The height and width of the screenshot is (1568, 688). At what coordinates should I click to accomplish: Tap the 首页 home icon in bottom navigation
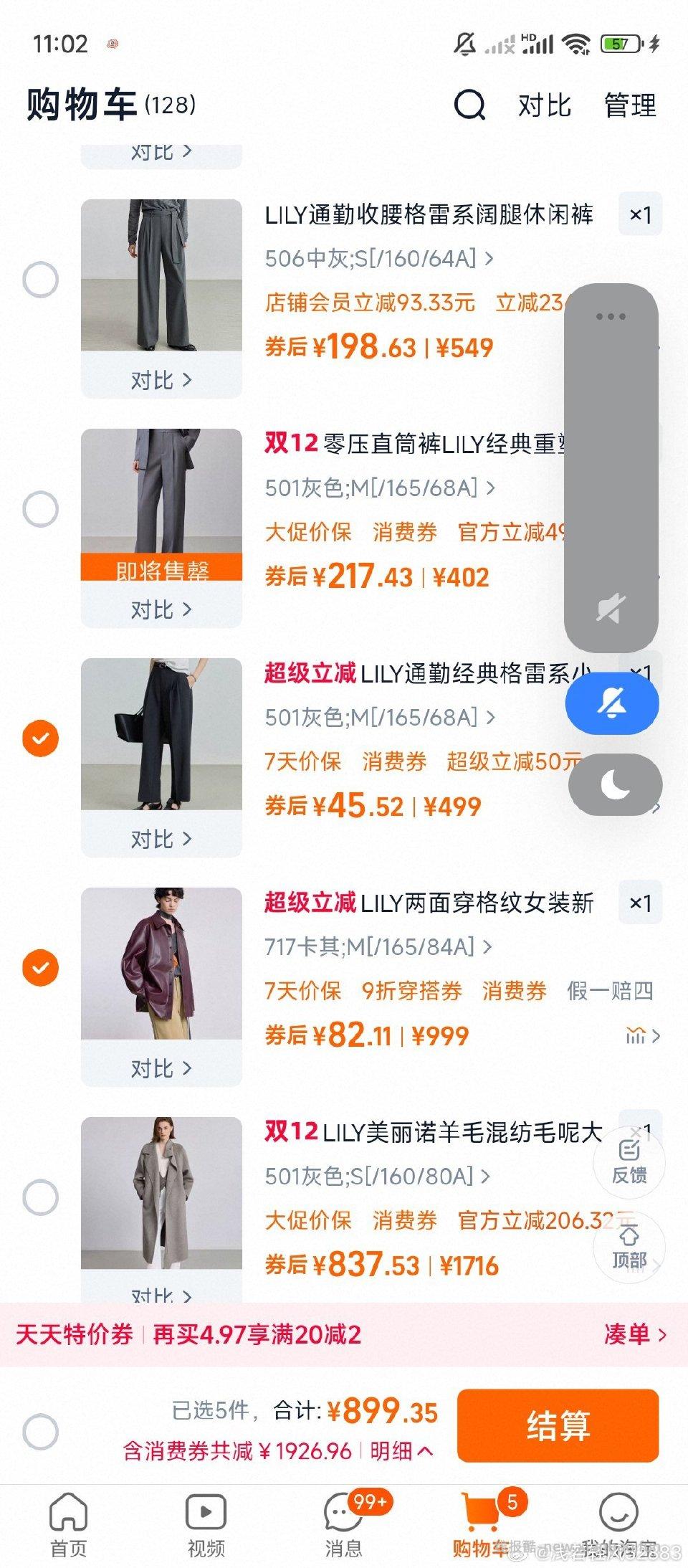69,1510
